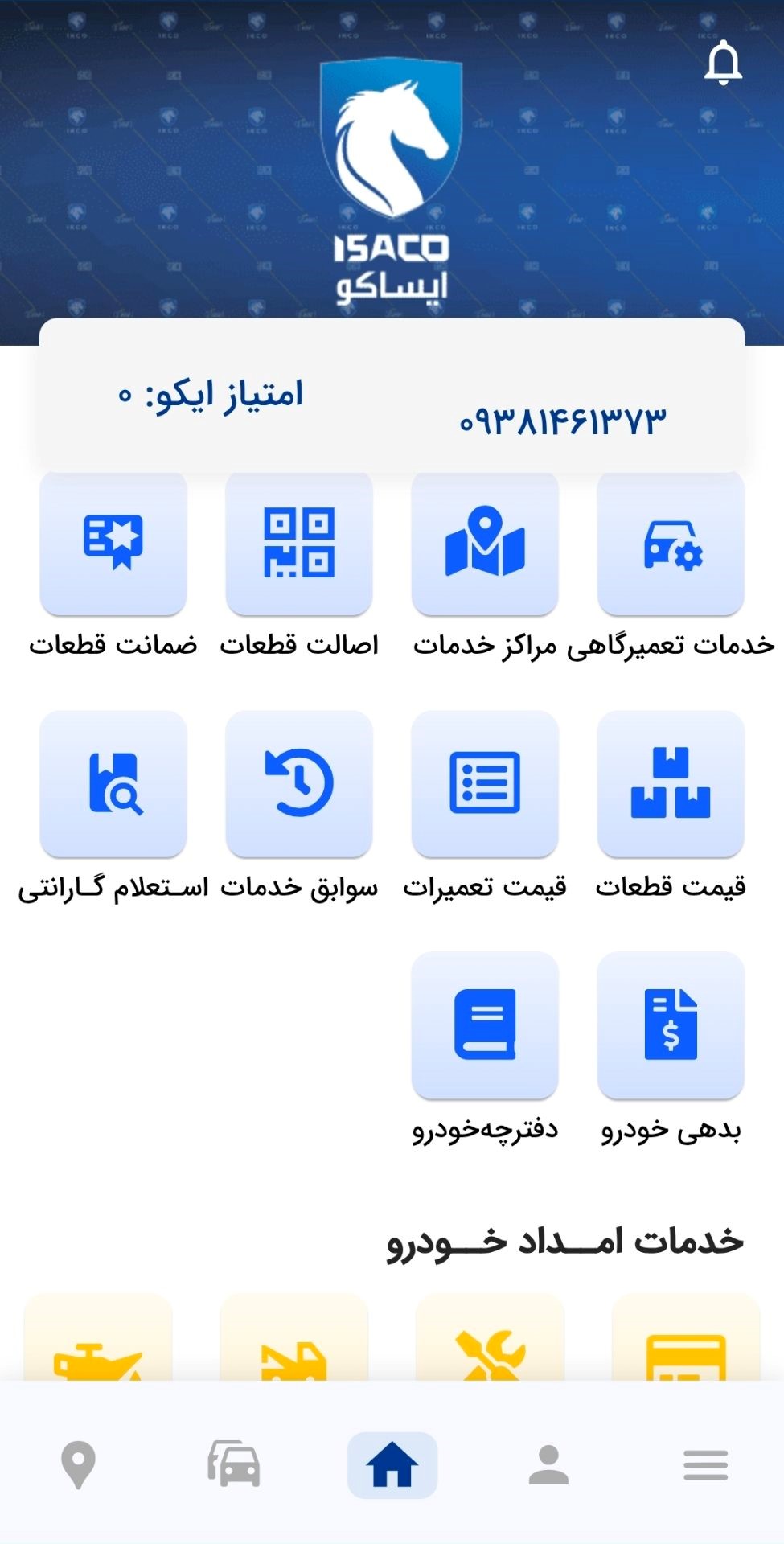Select ضمانت قطعات (parts warranty) service
Screen dimensions: 784x1544
pyautogui.click(x=113, y=544)
